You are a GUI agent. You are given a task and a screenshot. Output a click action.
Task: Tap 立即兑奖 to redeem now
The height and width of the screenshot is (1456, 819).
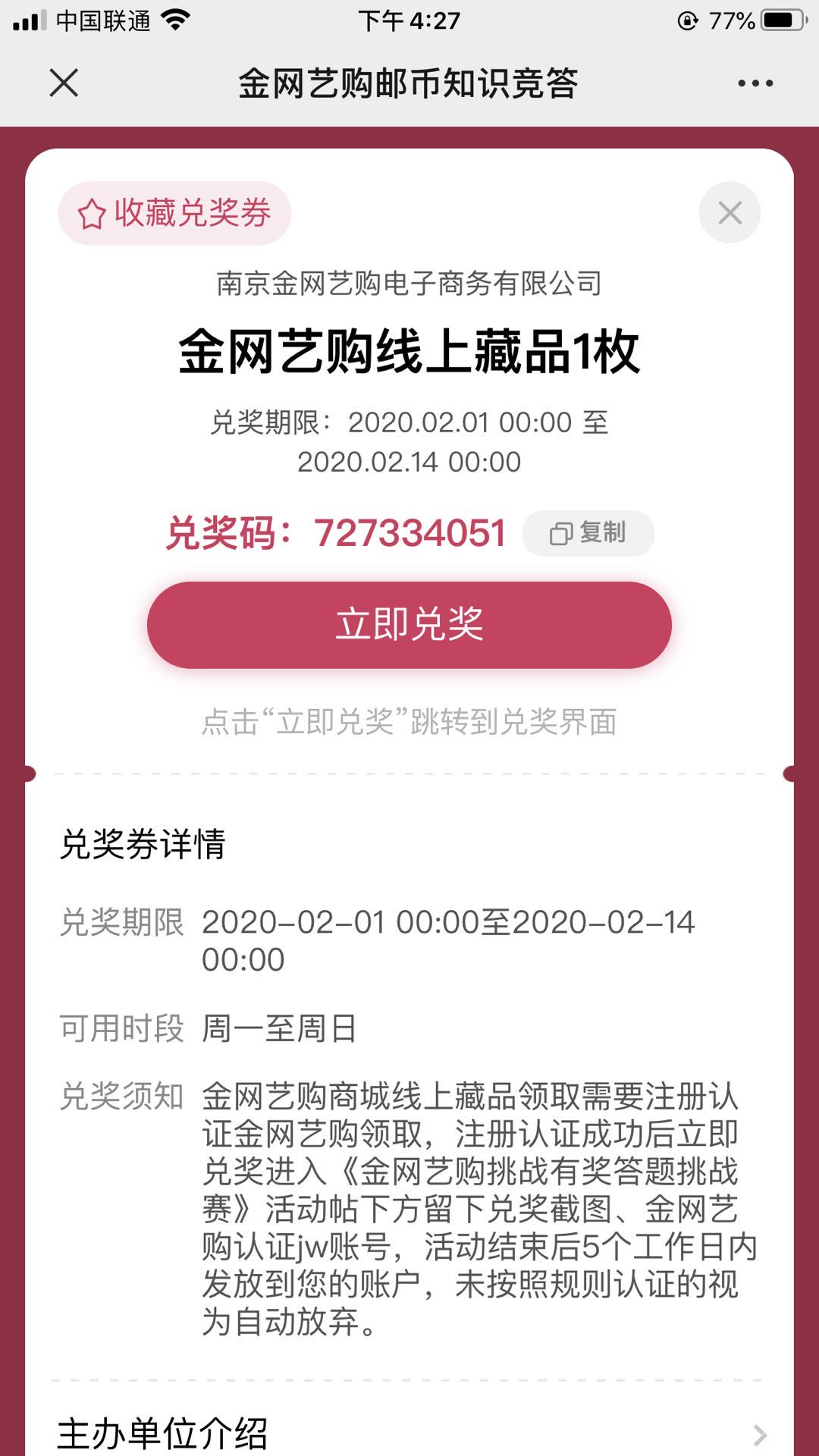click(409, 625)
